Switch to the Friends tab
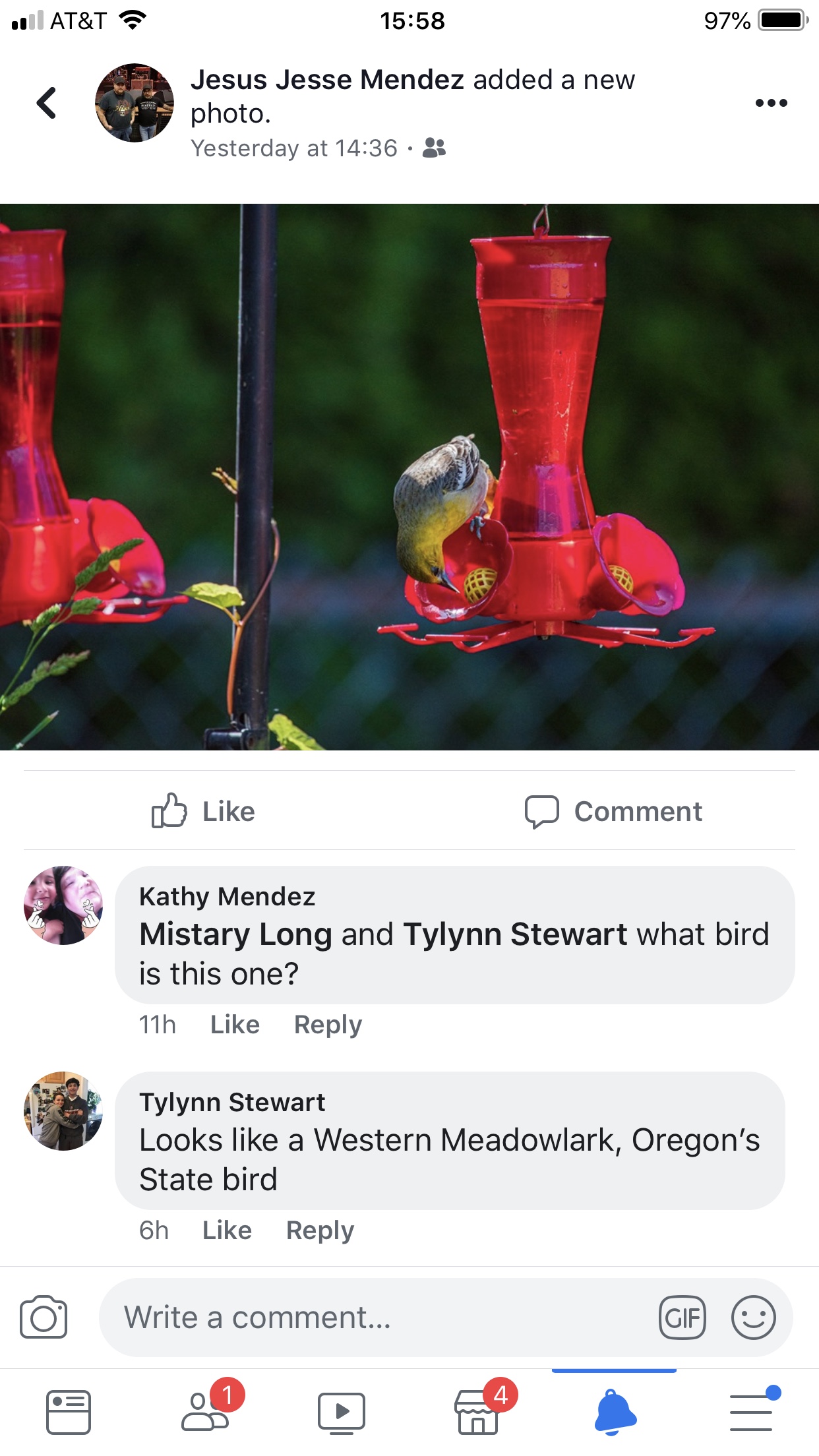This screenshot has width=819, height=1456. [x=206, y=1412]
